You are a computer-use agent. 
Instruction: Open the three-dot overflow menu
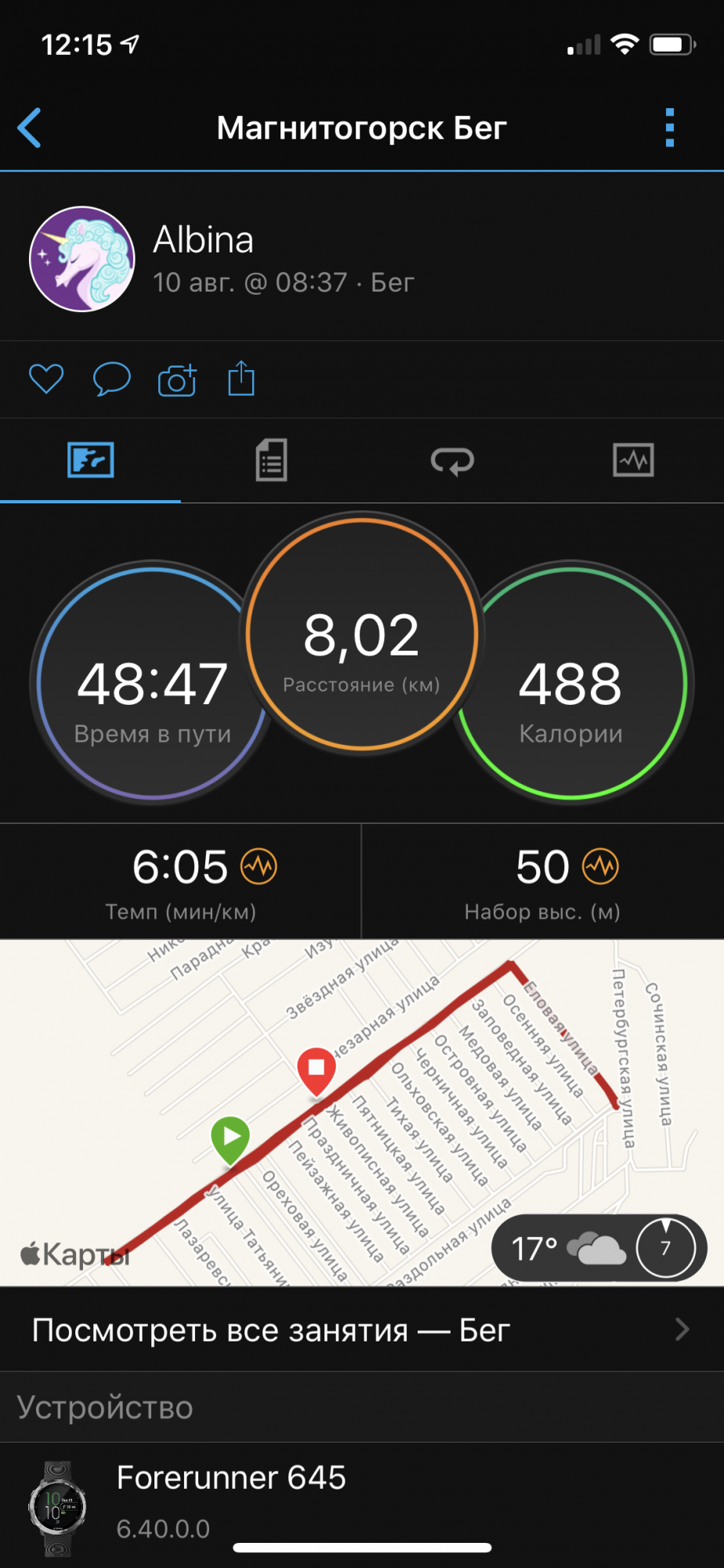click(x=669, y=128)
